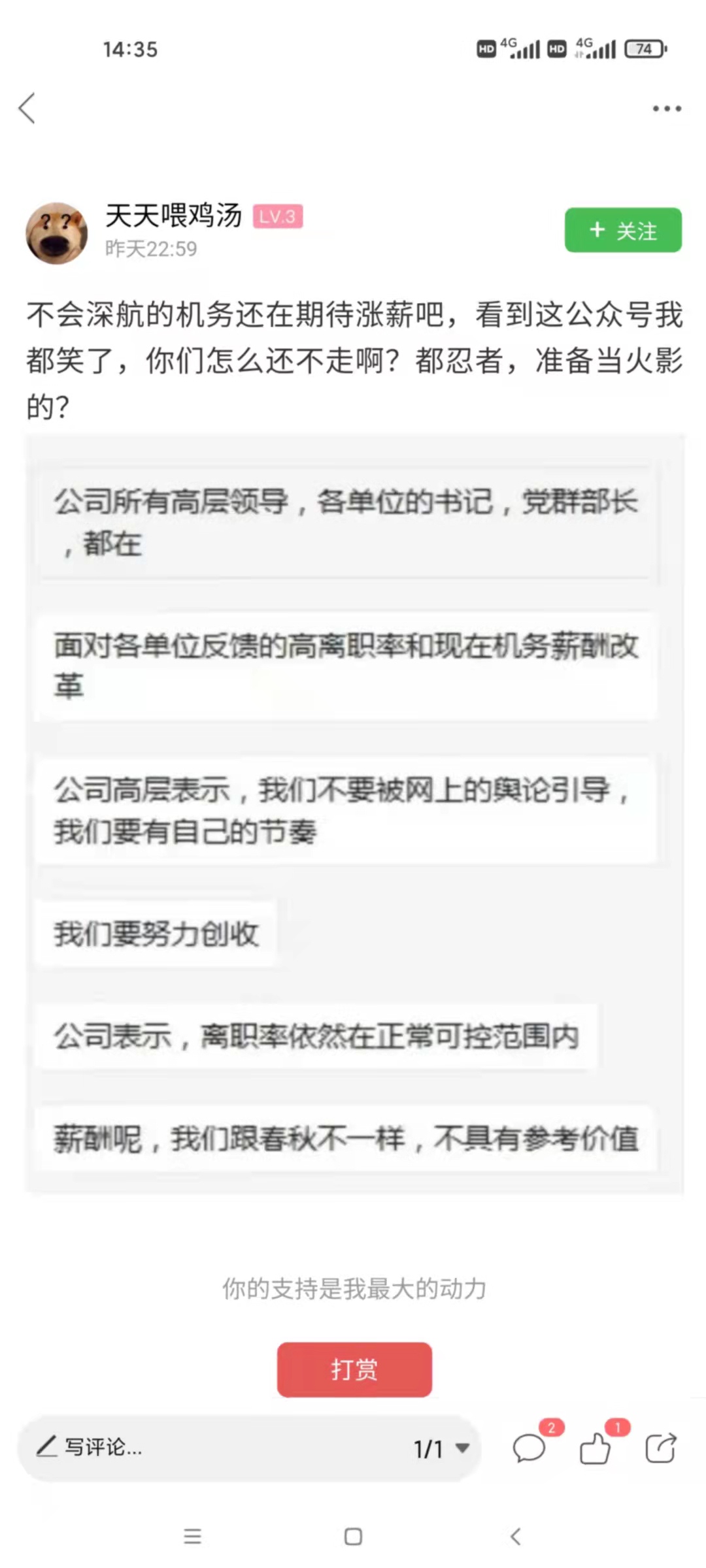Image resolution: width=706 pixels, height=1568 pixels.
Task: Open the three-dot overflow menu
Action: [x=667, y=108]
